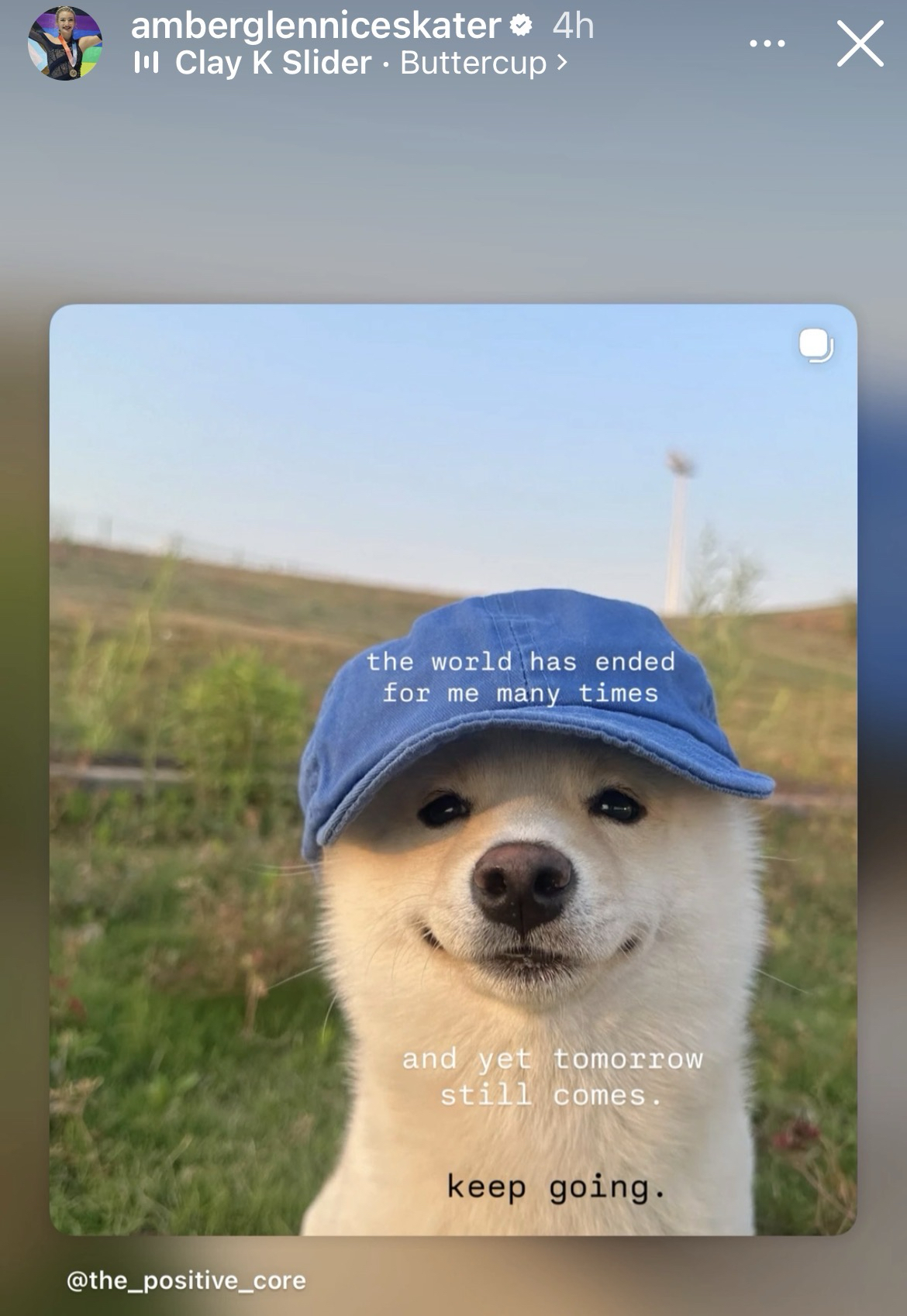
Task: Open the amberglenniceskater username link
Action: click(x=316, y=26)
